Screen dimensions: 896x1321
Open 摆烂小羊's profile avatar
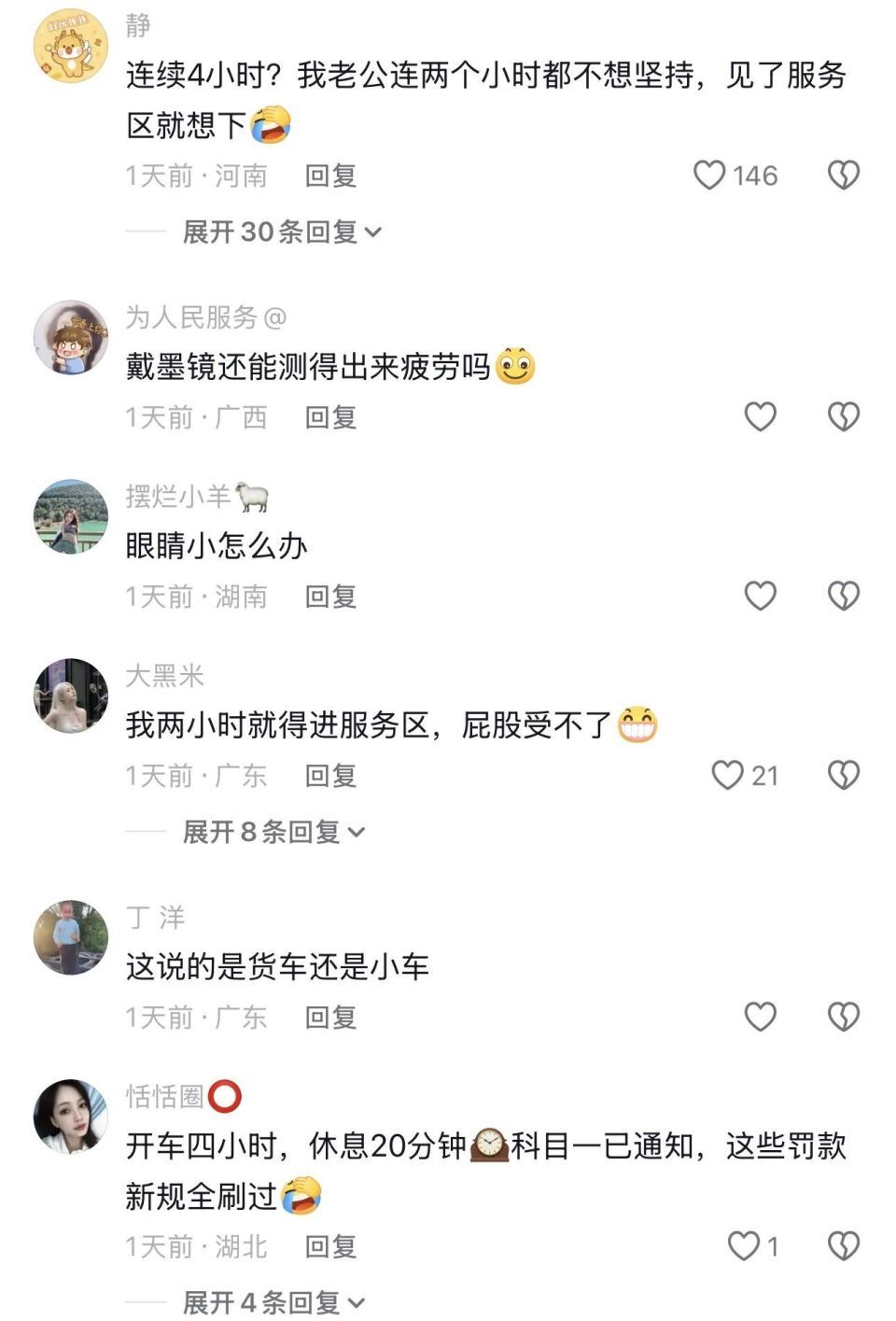click(x=71, y=516)
